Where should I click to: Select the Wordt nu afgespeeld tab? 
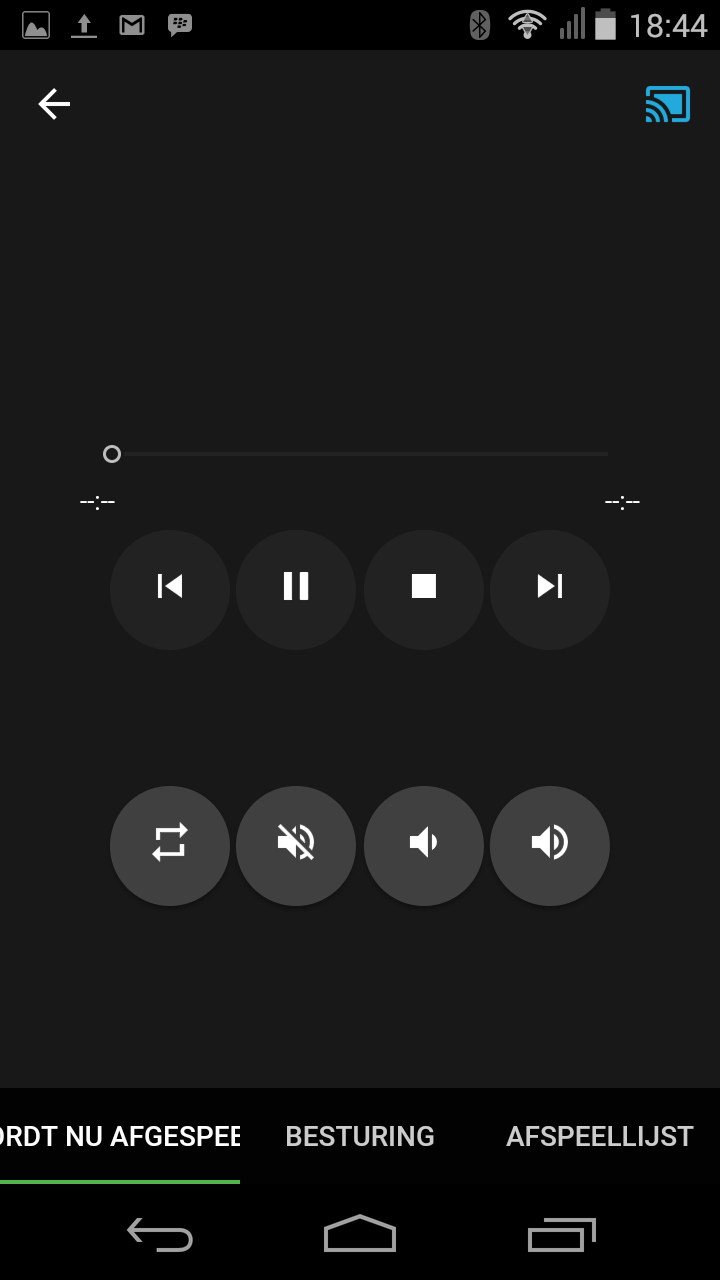120,1136
